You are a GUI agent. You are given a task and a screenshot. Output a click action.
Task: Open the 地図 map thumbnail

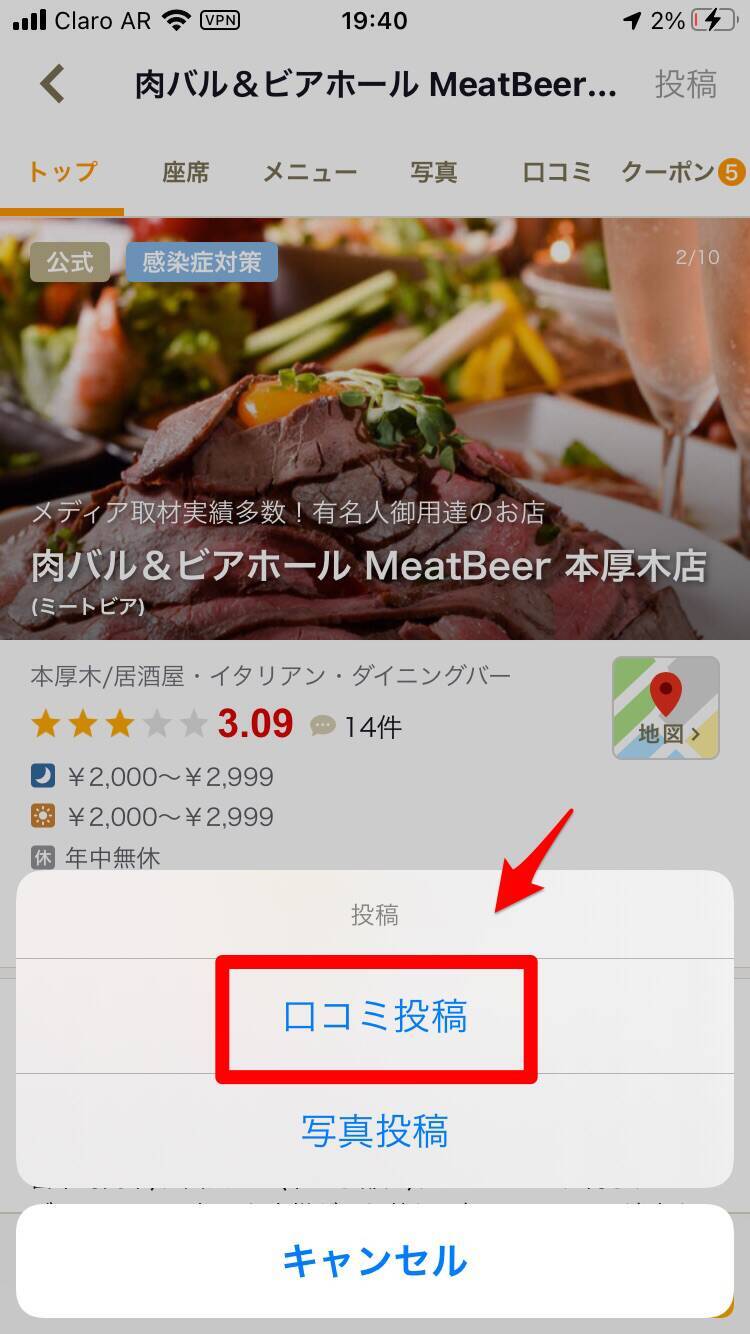click(x=665, y=707)
